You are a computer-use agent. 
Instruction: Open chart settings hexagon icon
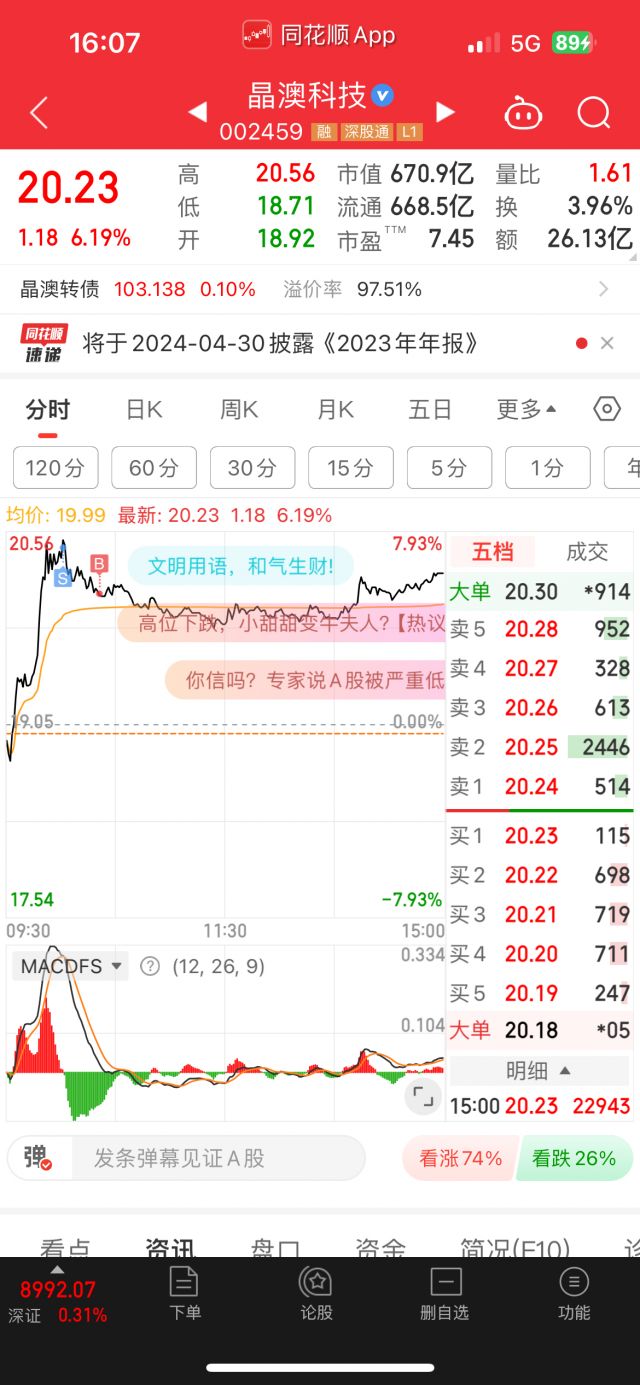pyautogui.click(x=607, y=409)
